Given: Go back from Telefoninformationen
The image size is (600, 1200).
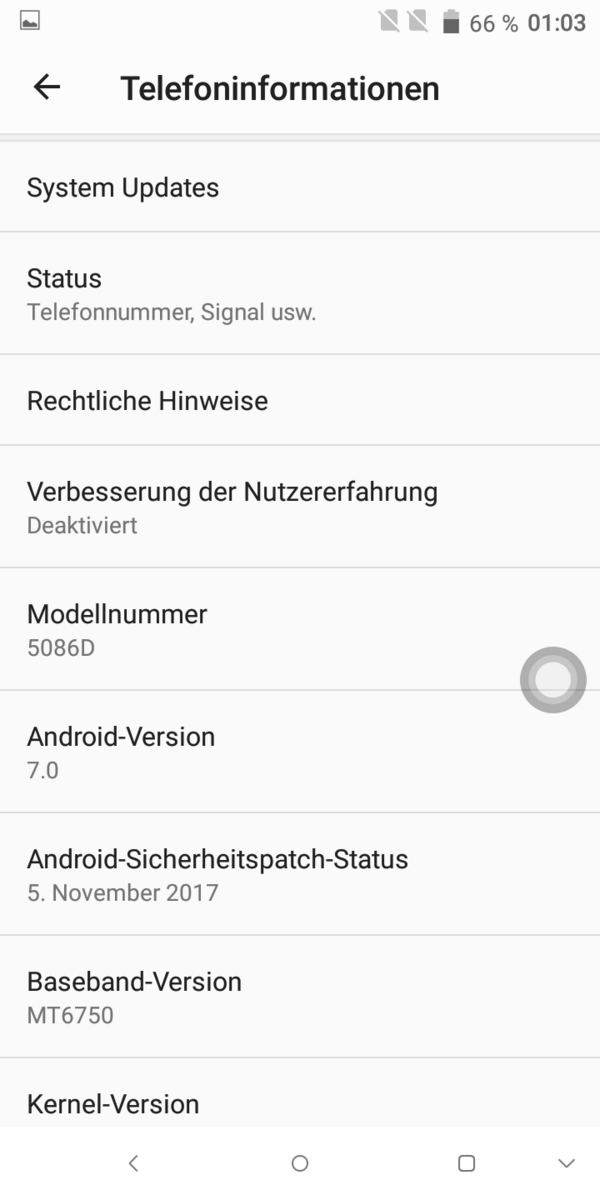Looking at the screenshot, I should point(47,88).
